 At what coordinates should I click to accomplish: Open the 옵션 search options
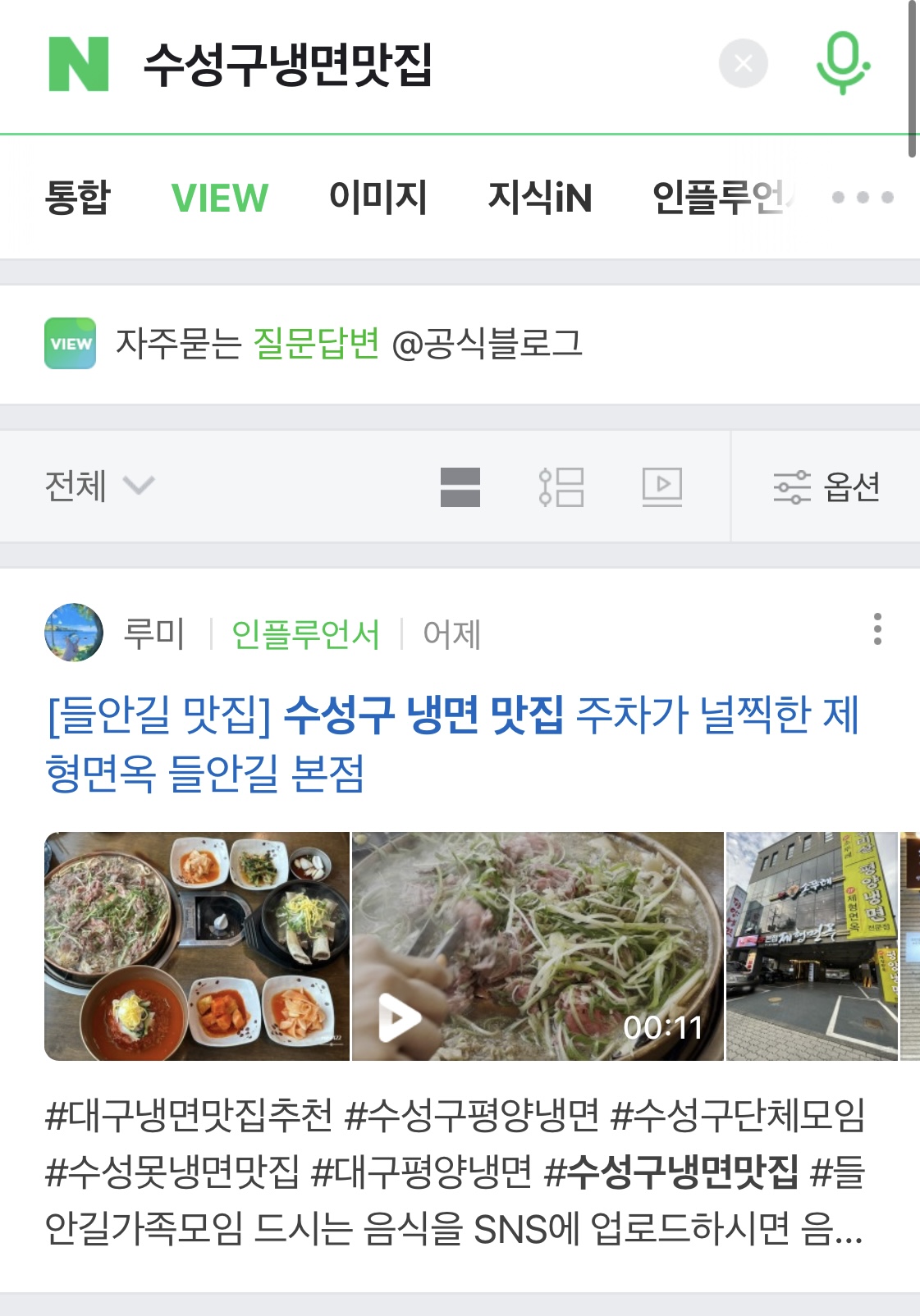point(826,487)
